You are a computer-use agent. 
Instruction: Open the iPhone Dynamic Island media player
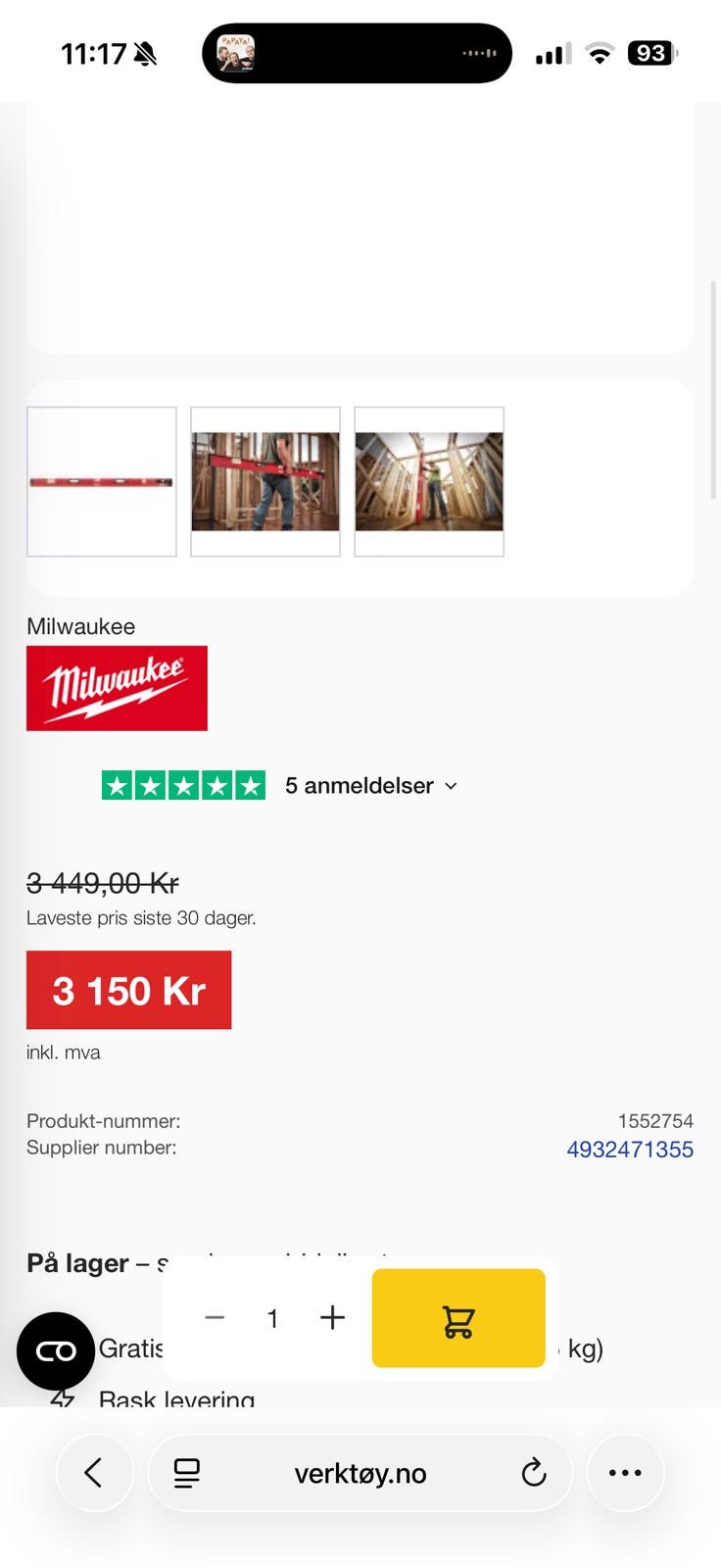pyautogui.click(x=357, y=53)
